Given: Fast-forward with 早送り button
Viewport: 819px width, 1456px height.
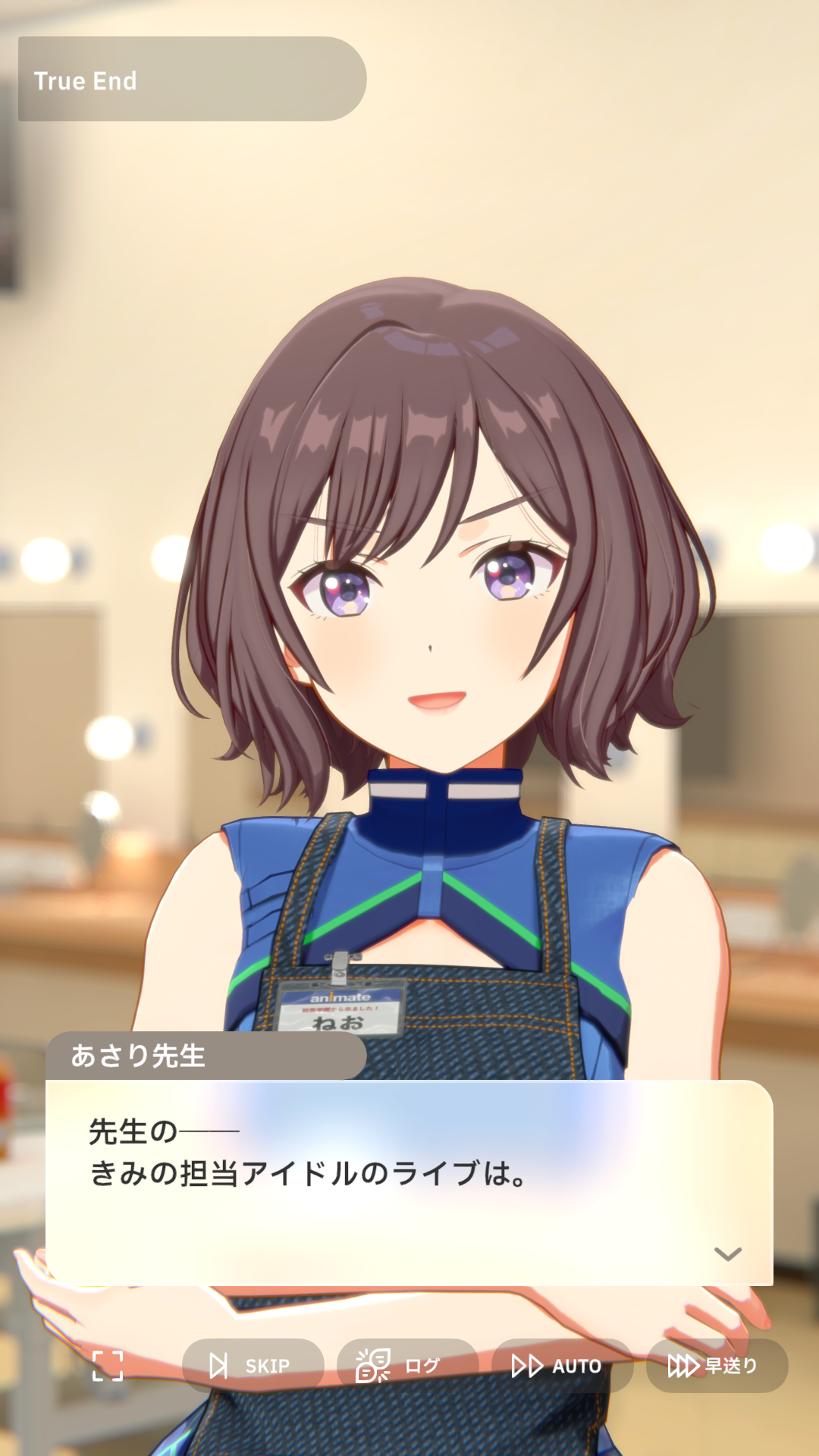Looking at the screenshot, I should tap(717, 1366).
